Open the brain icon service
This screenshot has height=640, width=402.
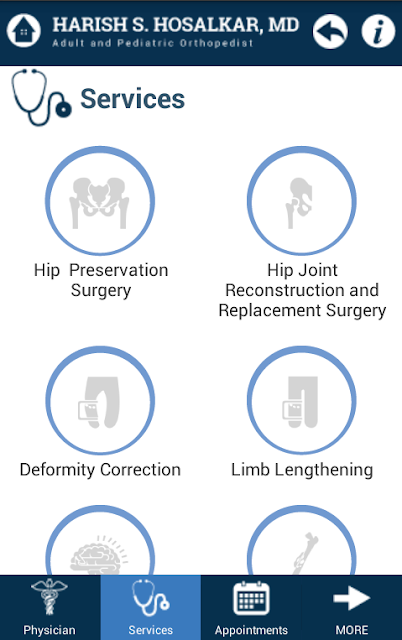click(x=100, y=540)
